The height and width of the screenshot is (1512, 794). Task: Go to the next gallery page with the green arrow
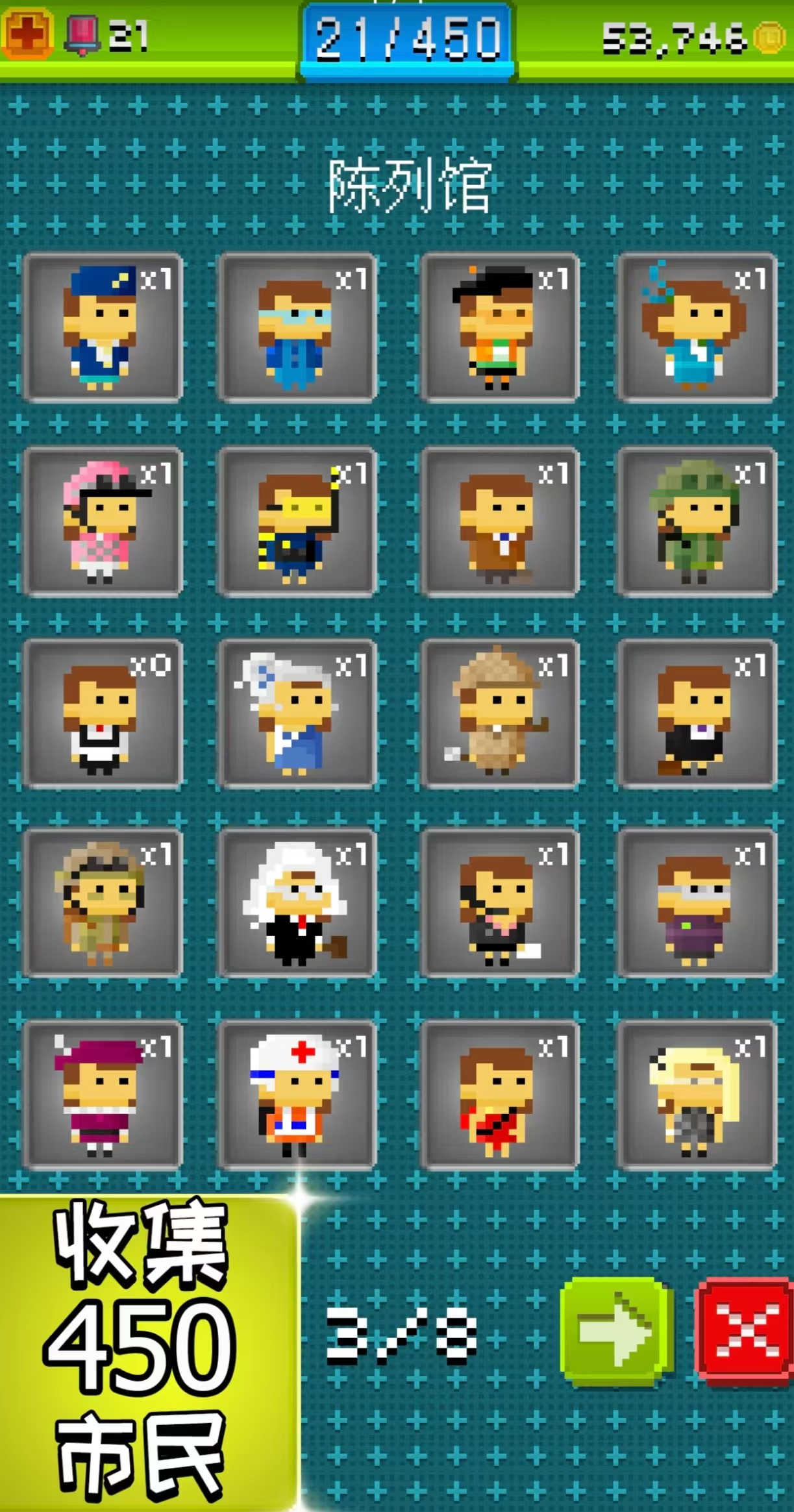pos(615,1332)
